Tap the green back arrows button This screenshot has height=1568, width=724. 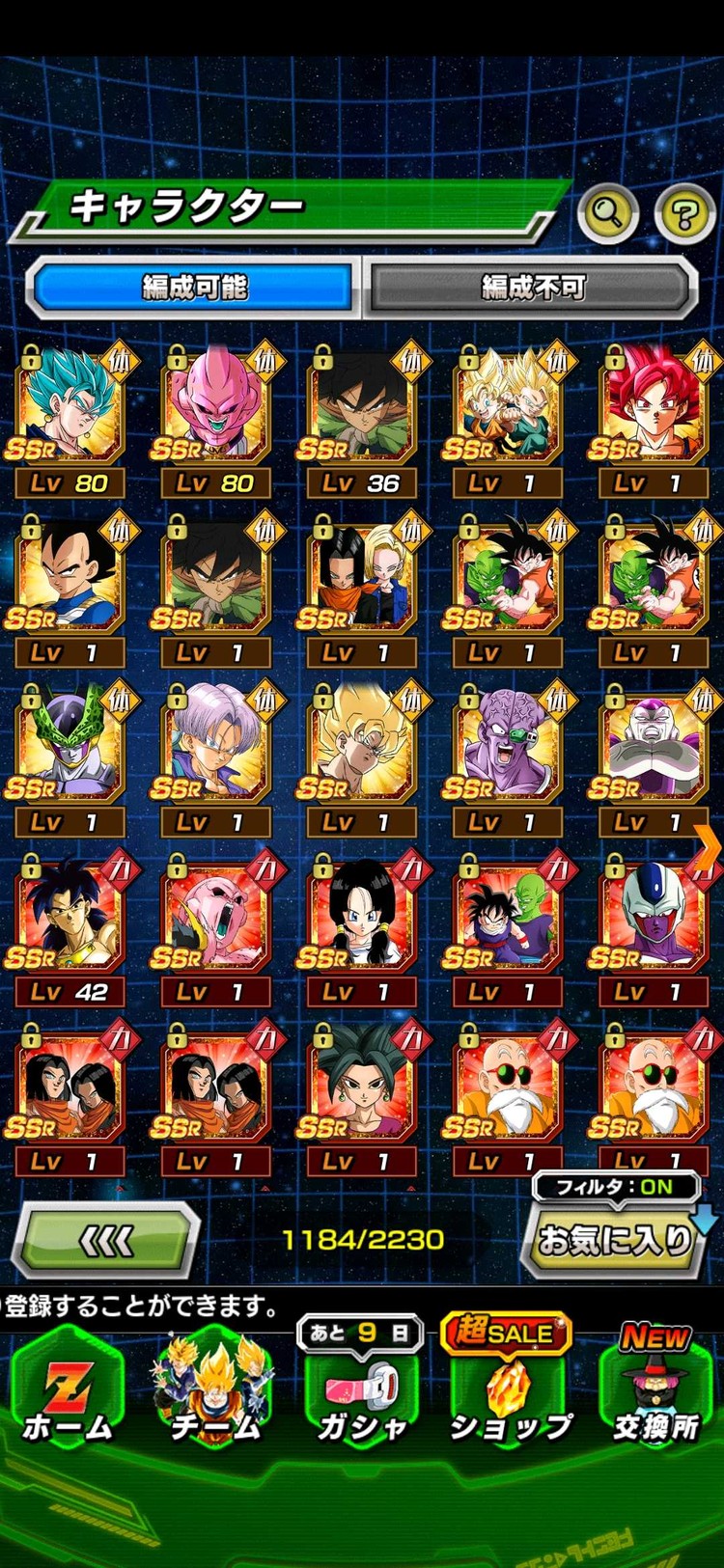tap(106, 1241)
